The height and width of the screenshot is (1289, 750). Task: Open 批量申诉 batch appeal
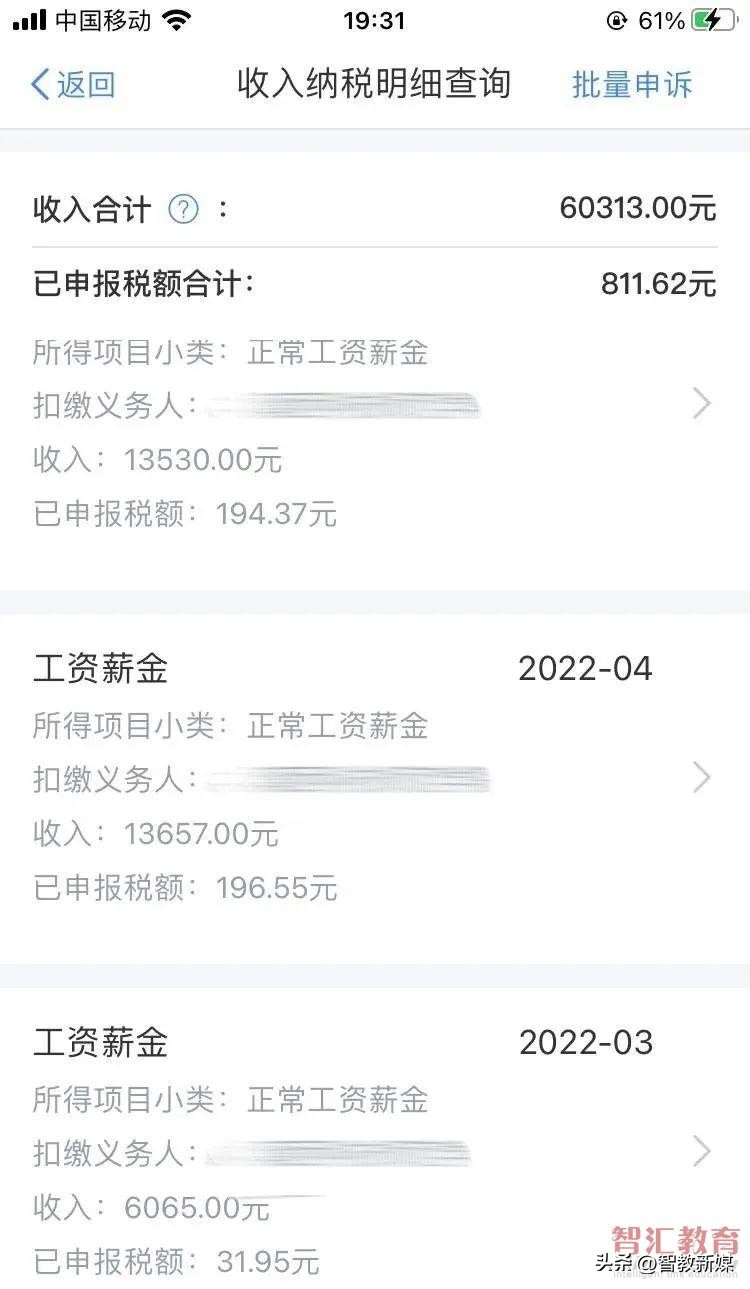click(630, 86)
